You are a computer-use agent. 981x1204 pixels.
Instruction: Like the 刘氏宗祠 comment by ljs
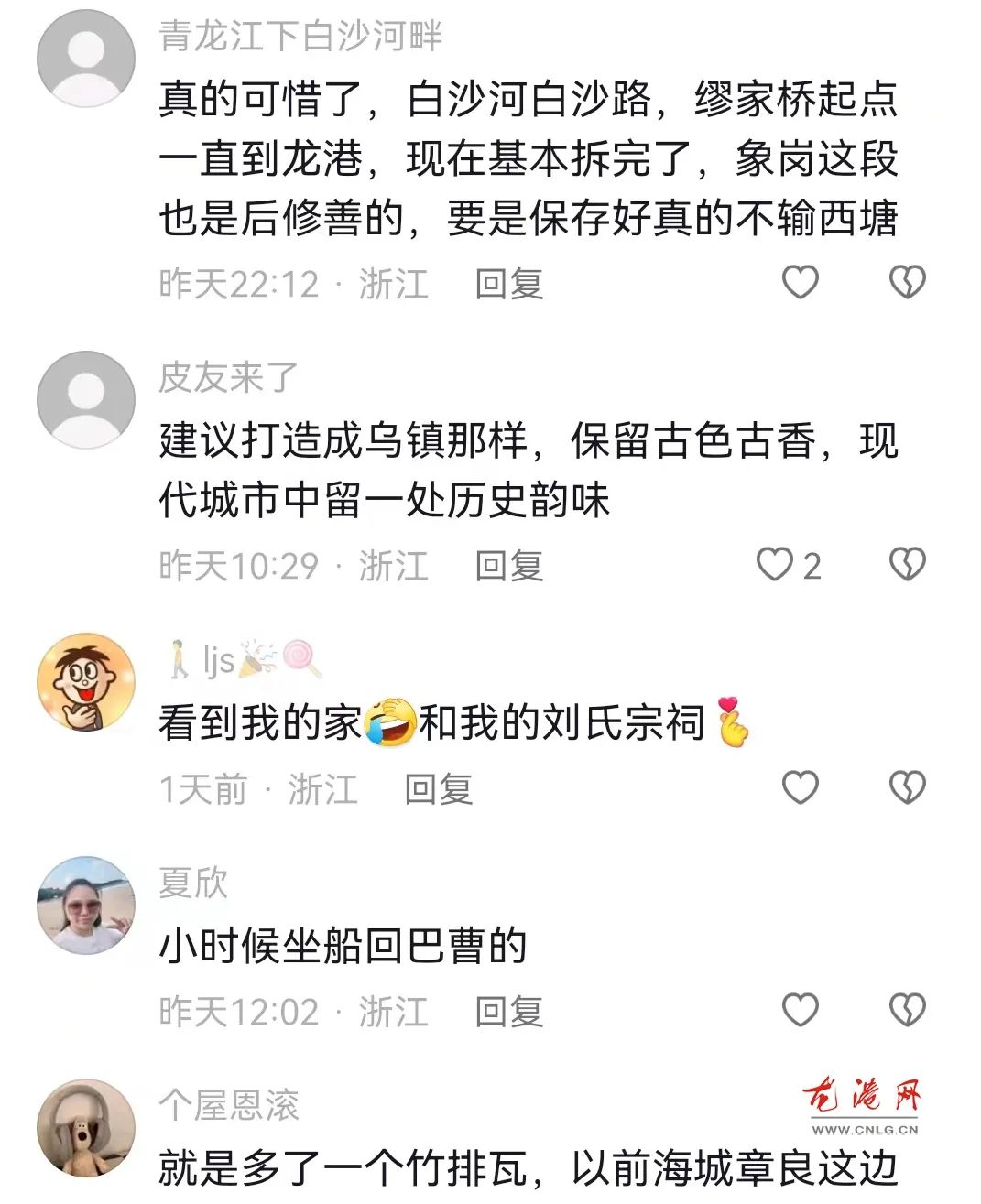tap(800, 787)
